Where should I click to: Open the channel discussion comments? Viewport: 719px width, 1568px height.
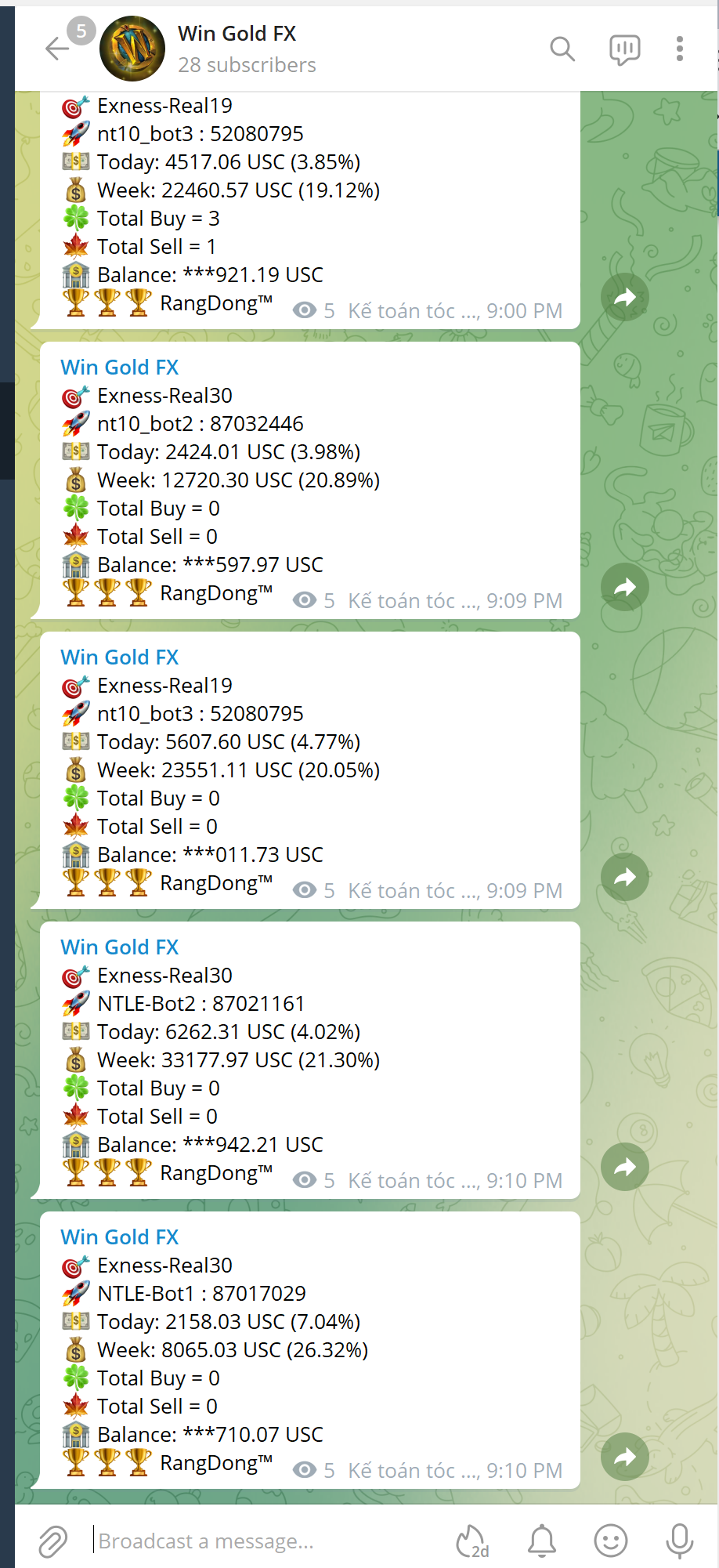pyautogui.click(x=624, y=49)
